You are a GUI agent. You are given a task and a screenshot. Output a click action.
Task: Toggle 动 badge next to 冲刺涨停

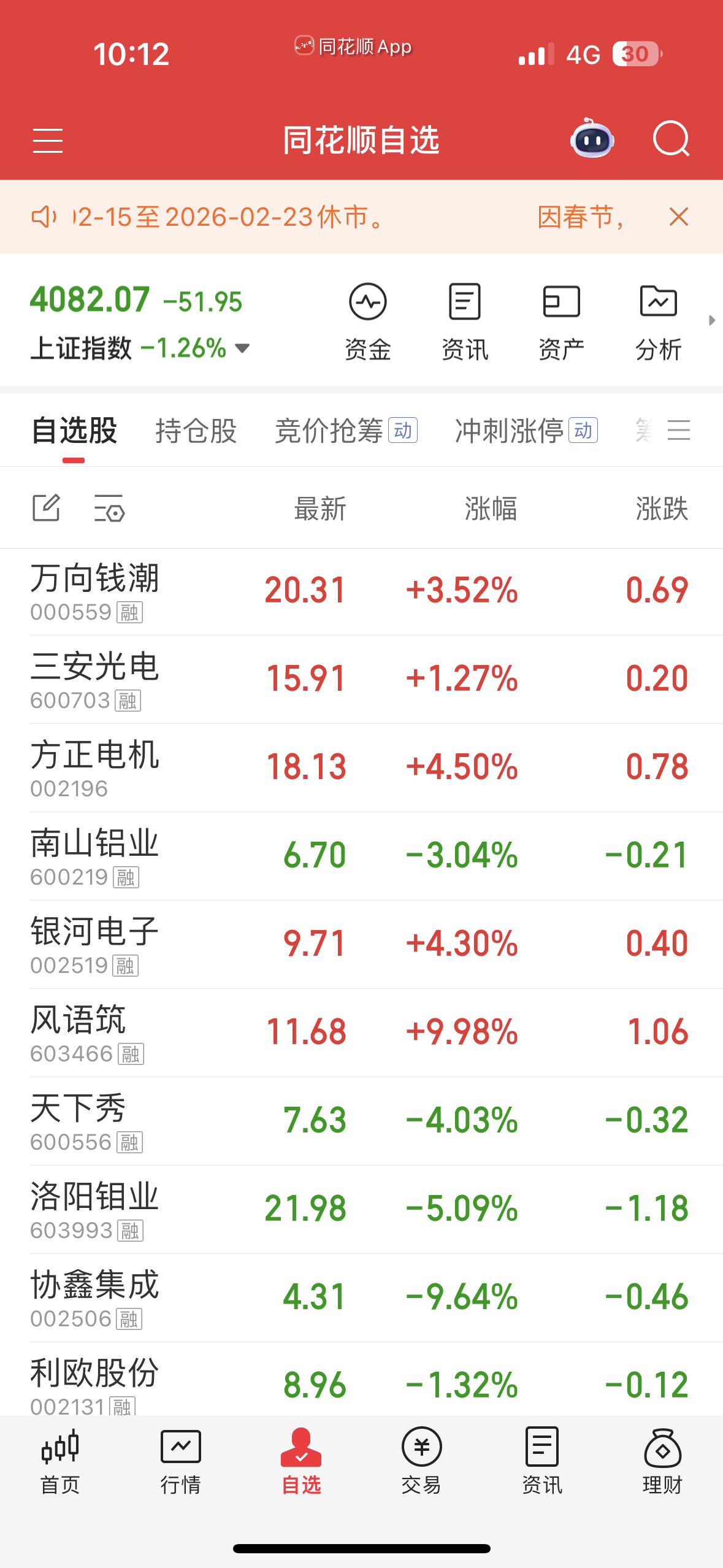tap(584, 430)
